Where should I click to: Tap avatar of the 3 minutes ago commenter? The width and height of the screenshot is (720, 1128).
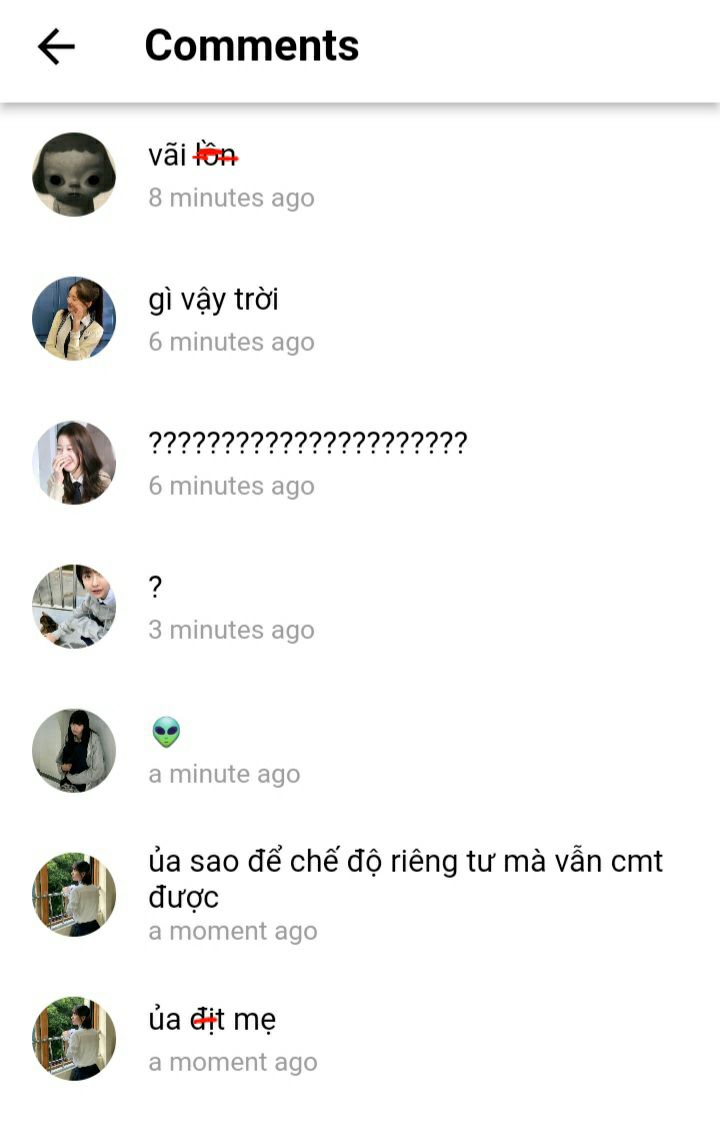(74, 606)
